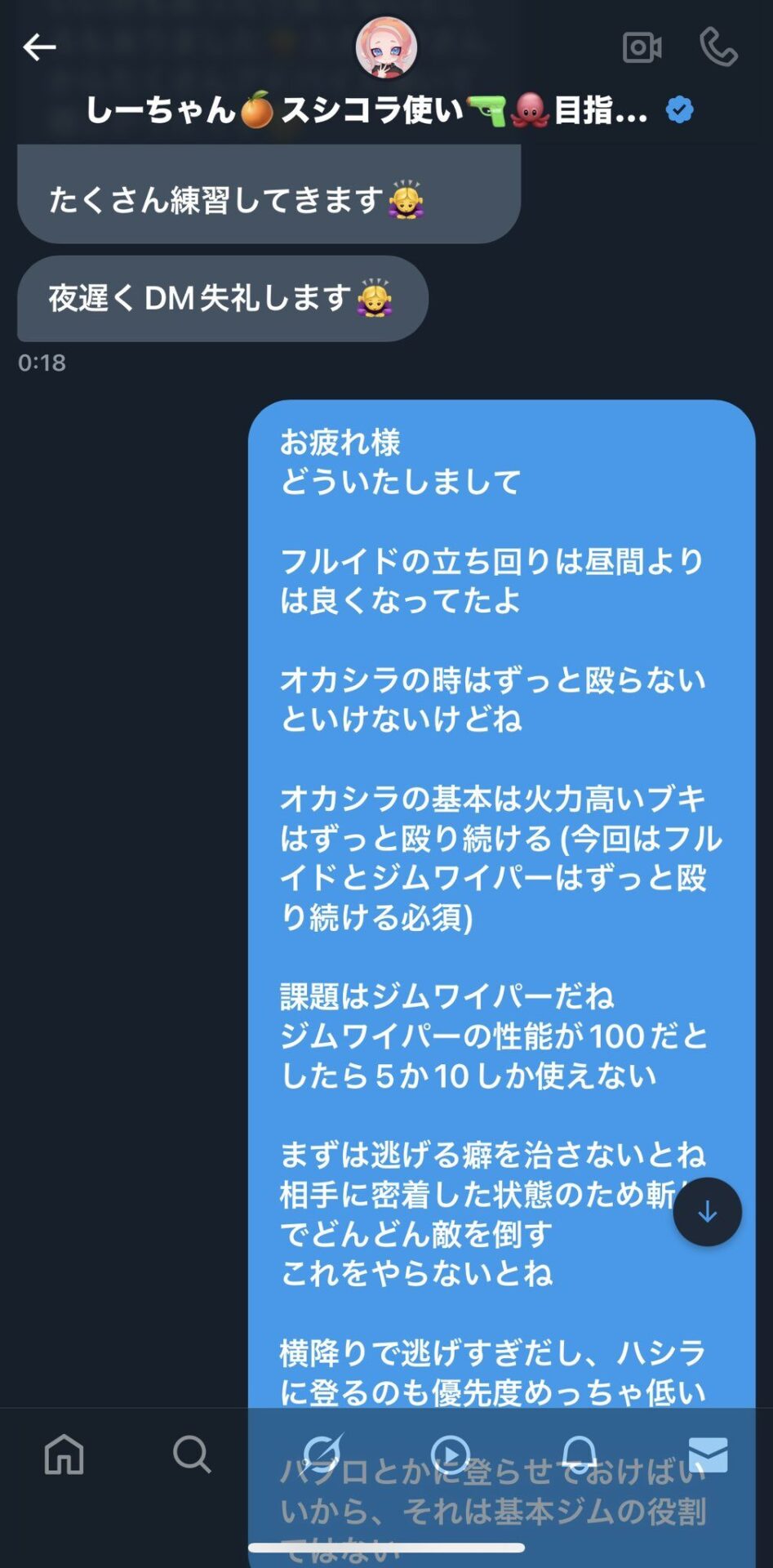Go back to the messages list
This screenshot has height=1568, width=773.
tap(39, 47)
